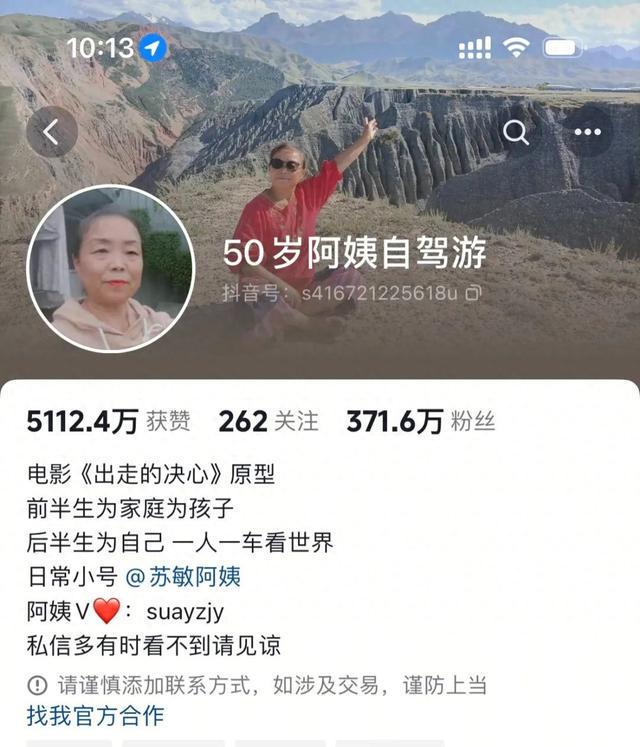
Task: Go back using the top arrow
Action: click(51, 132)
